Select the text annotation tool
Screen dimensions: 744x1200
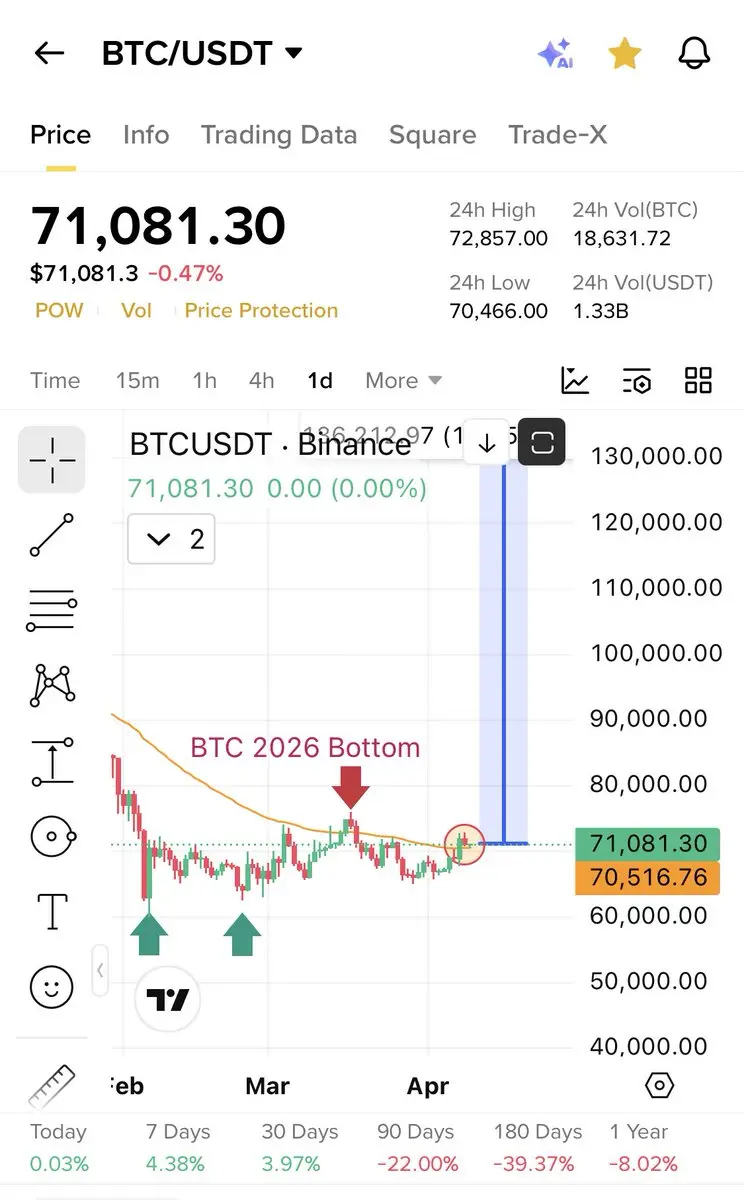tap(52, 911)
